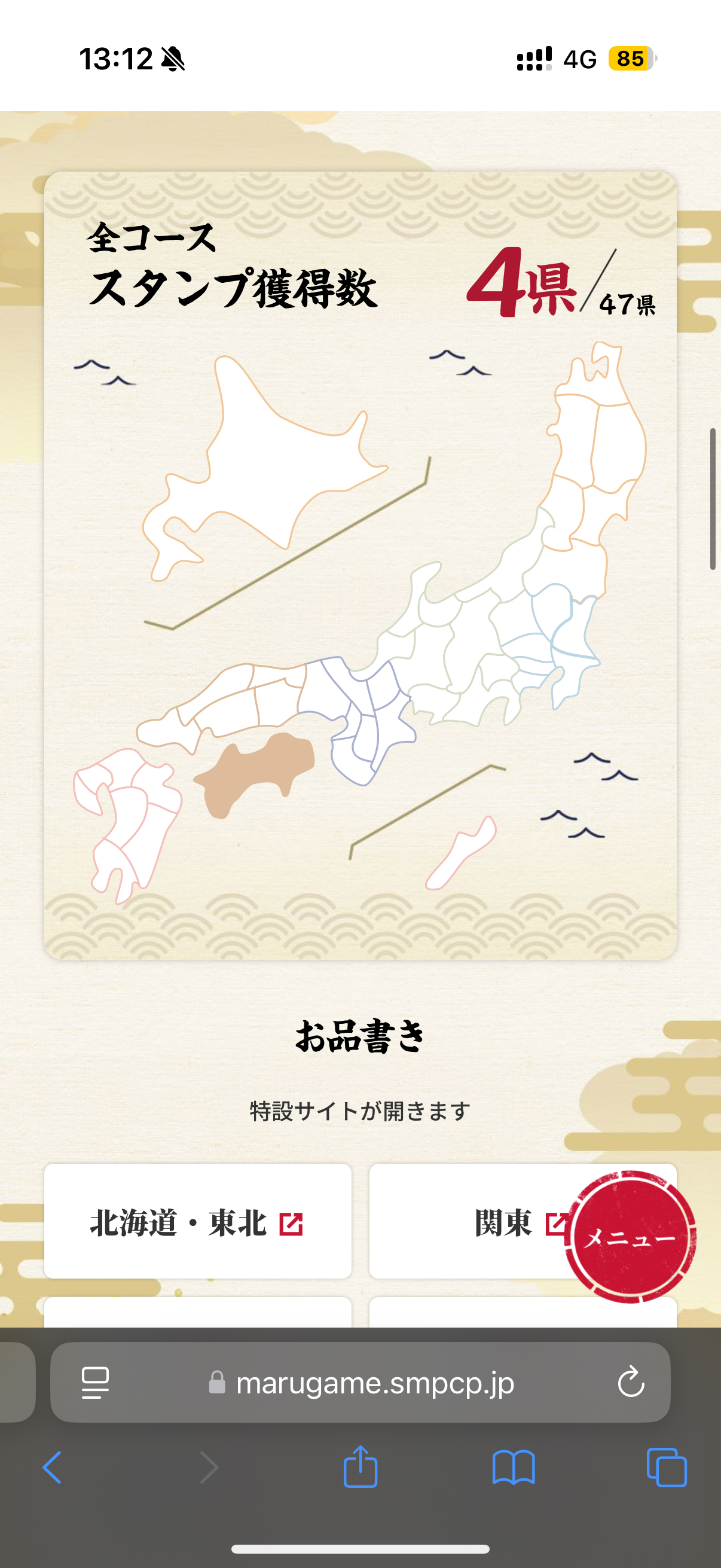This screenshot has height=1568, width=721.
Task: Open the 北海道・東北 menu link
Action: (x=198, y=1221)
